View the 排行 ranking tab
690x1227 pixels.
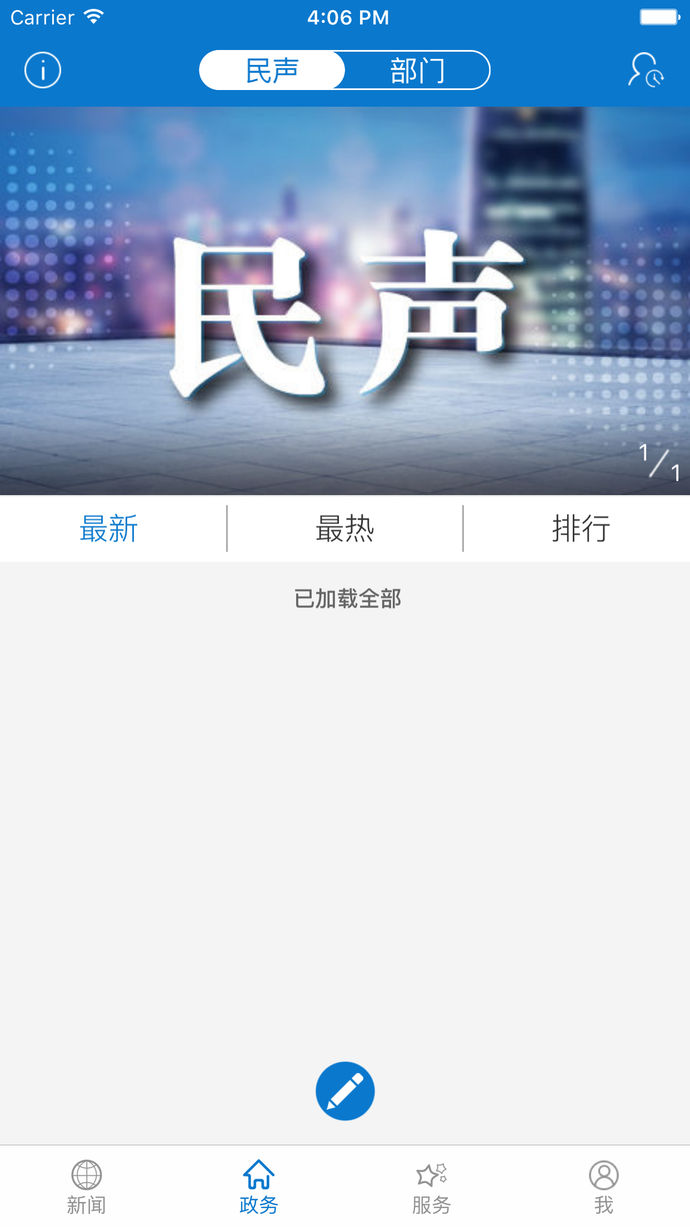580,528
